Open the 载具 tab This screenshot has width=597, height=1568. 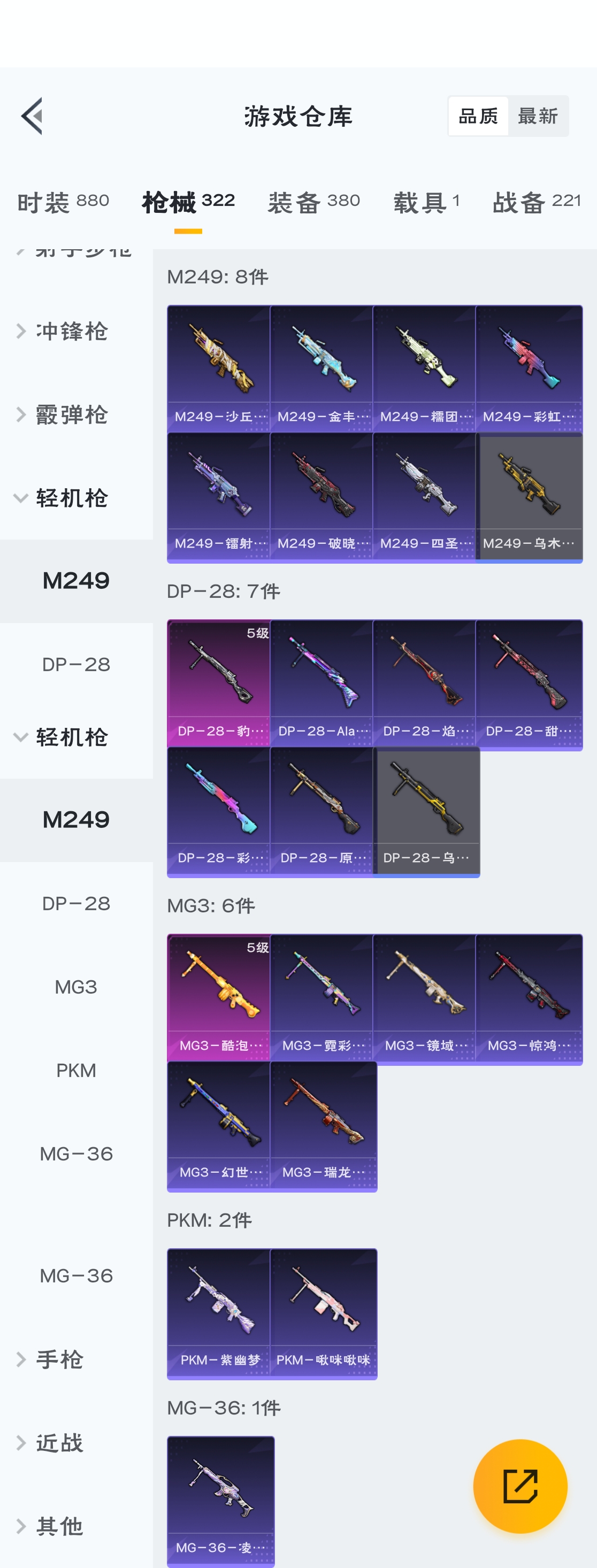pyautogui.click(x=426, y=202)
